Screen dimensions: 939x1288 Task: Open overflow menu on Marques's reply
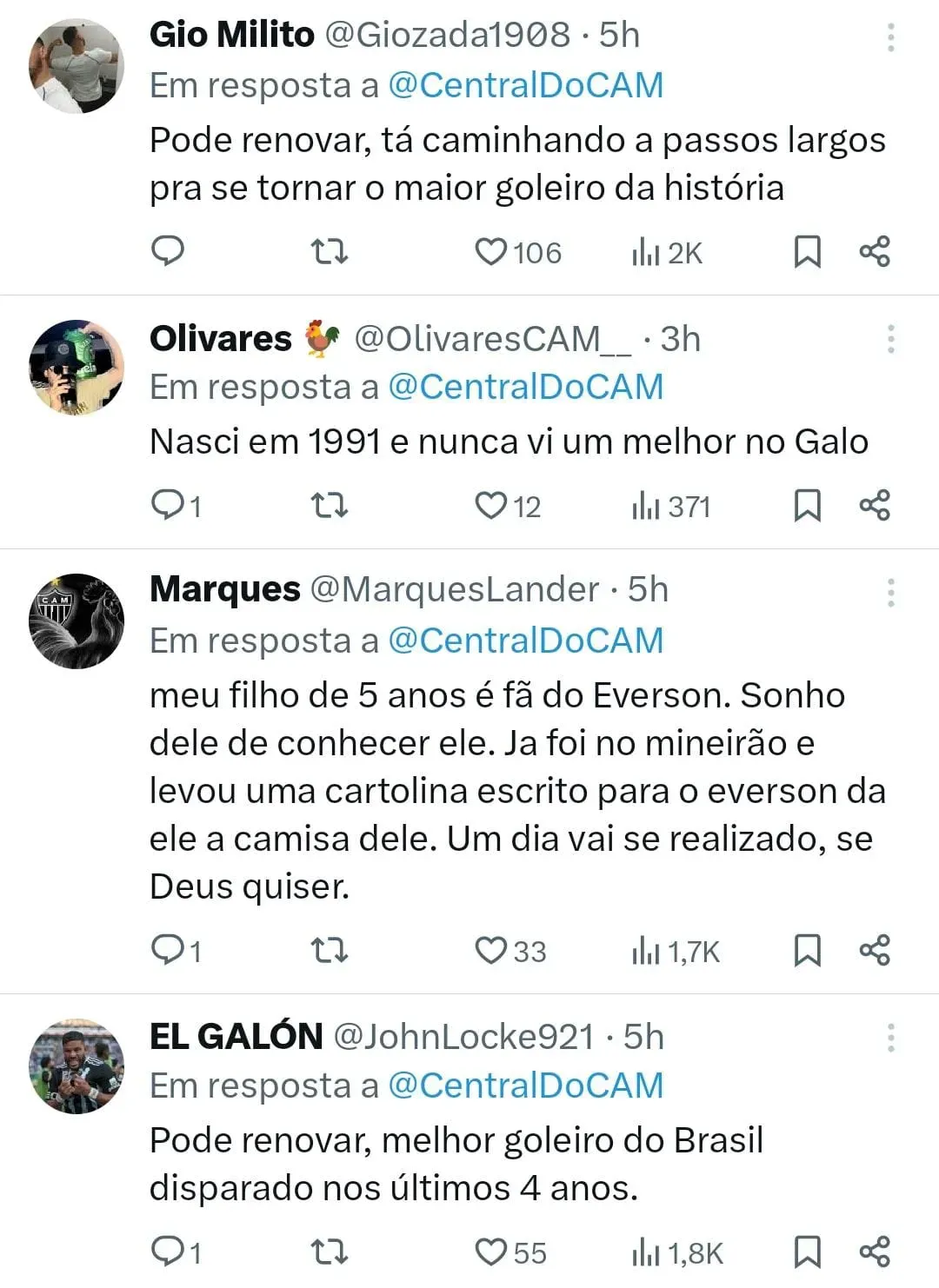tap(890, 593)
